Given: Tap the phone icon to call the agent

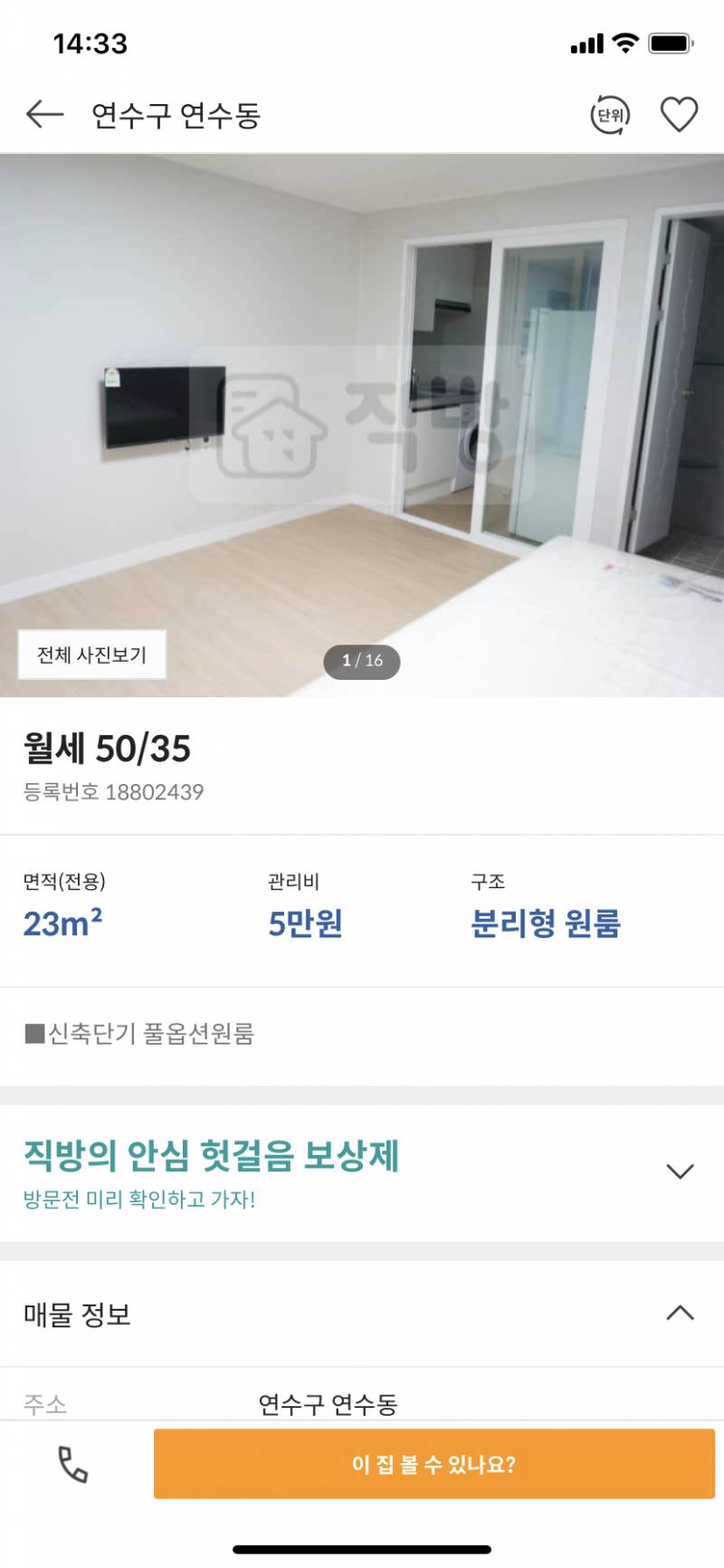Looking at the screenshot, I should (x=69, y=1463).
